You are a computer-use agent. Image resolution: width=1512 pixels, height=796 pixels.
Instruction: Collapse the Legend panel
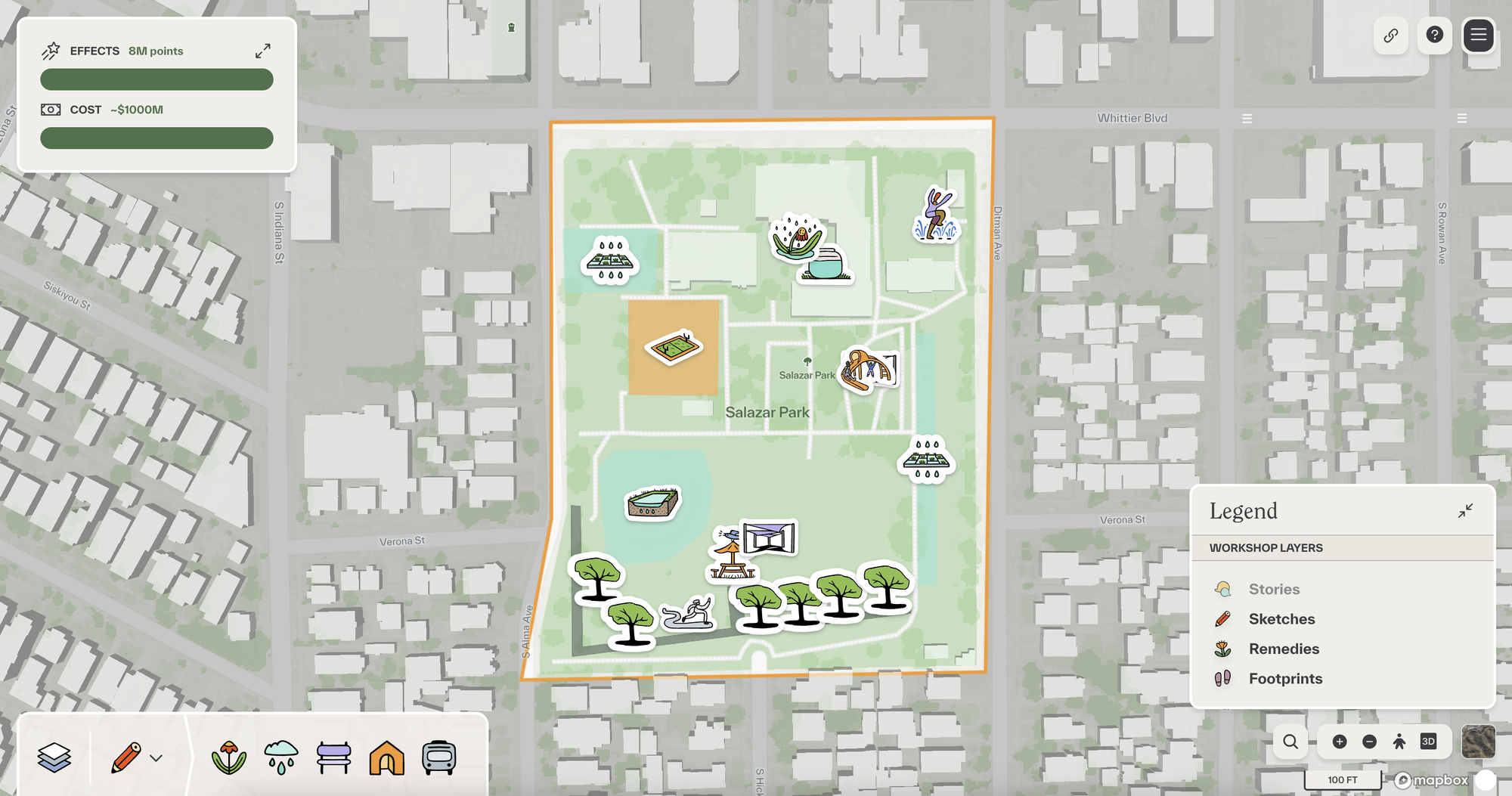point(1464,512)
